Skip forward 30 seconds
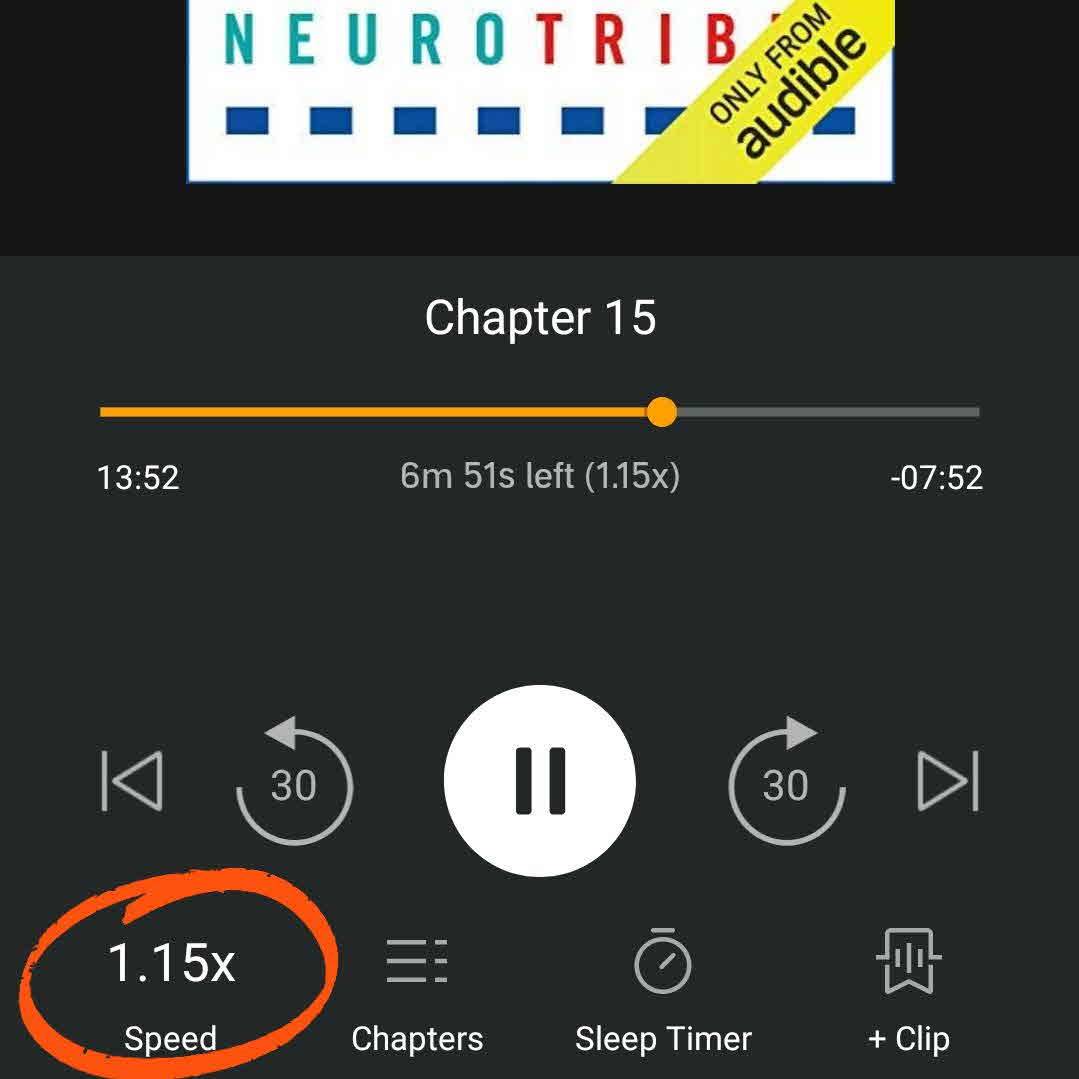 click(786, 782)
